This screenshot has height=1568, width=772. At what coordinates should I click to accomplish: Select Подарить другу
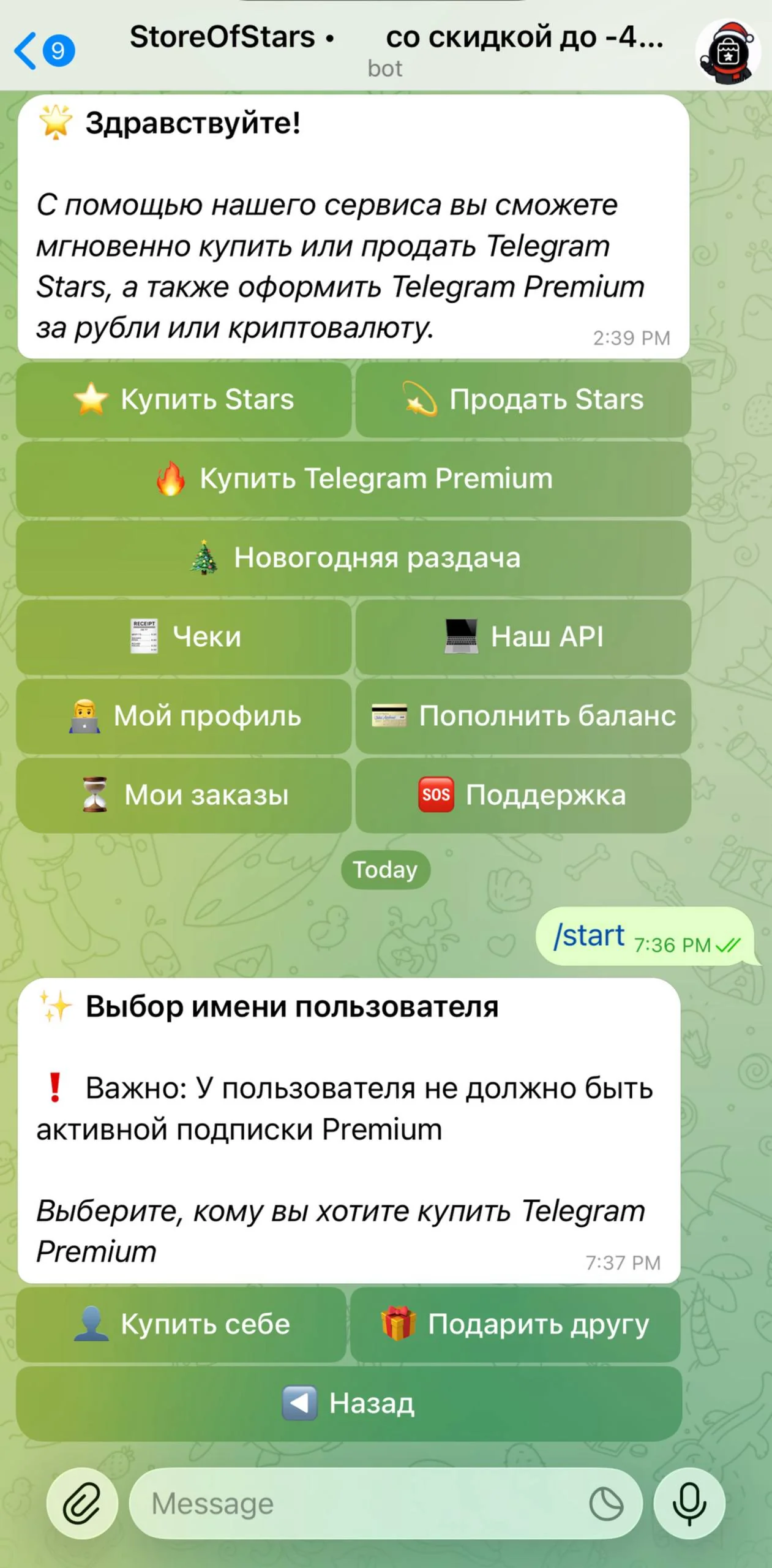pyautogui.click(x=515, y=1324)
